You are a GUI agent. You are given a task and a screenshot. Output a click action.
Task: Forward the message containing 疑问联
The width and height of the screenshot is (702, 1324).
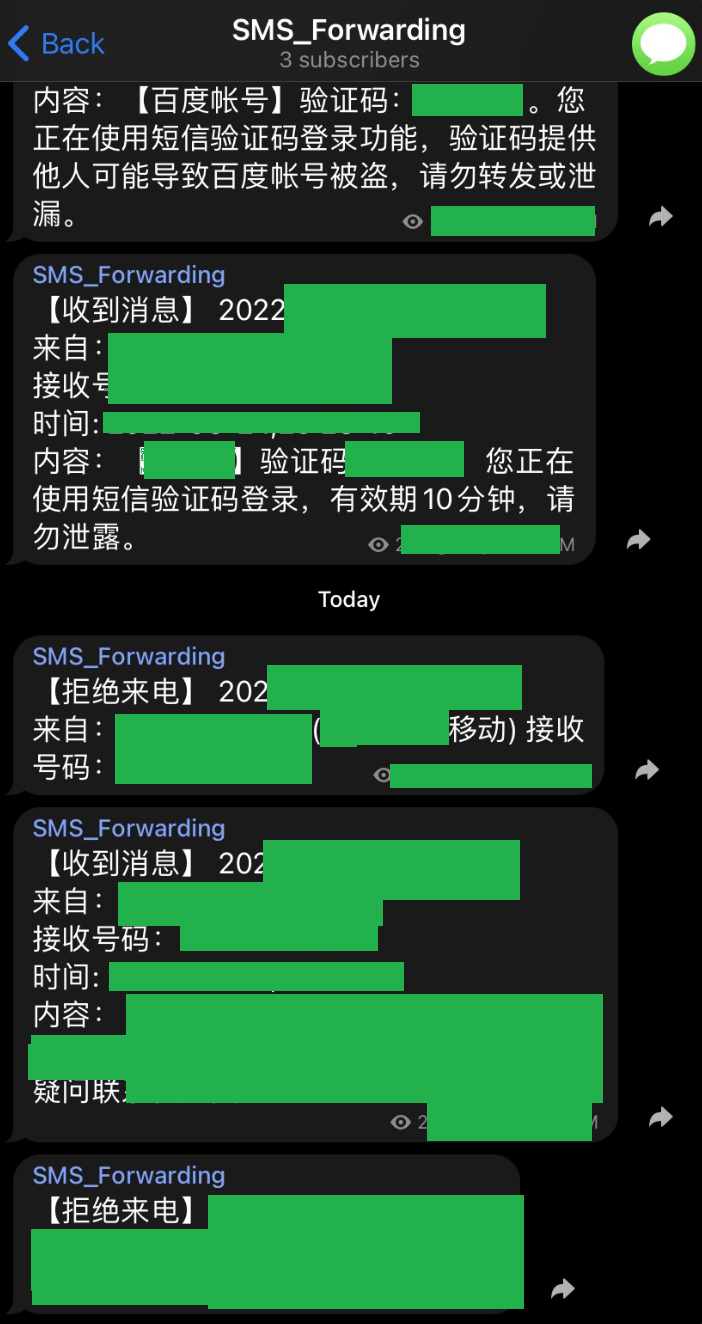(660, 1117)
